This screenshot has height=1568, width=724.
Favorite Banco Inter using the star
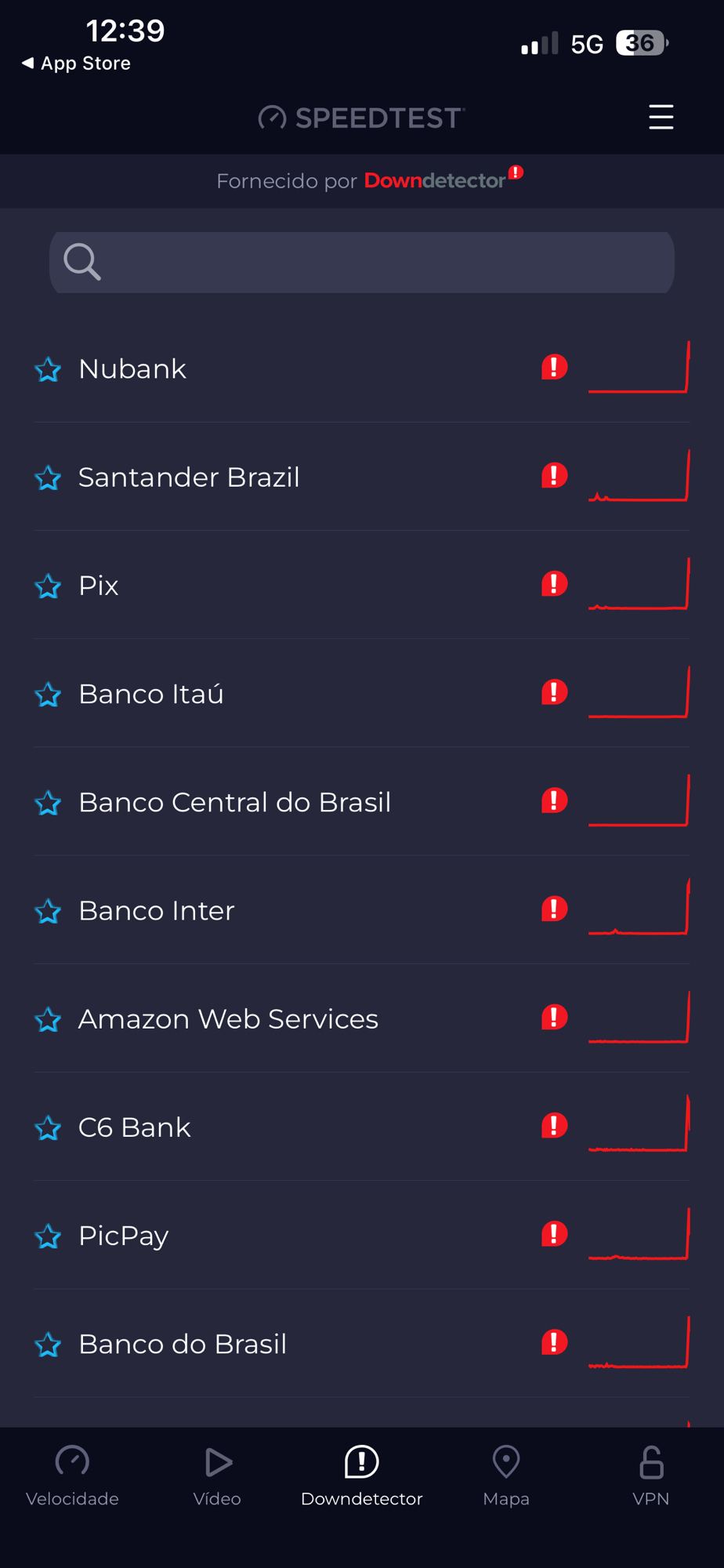tap(48, 911)
